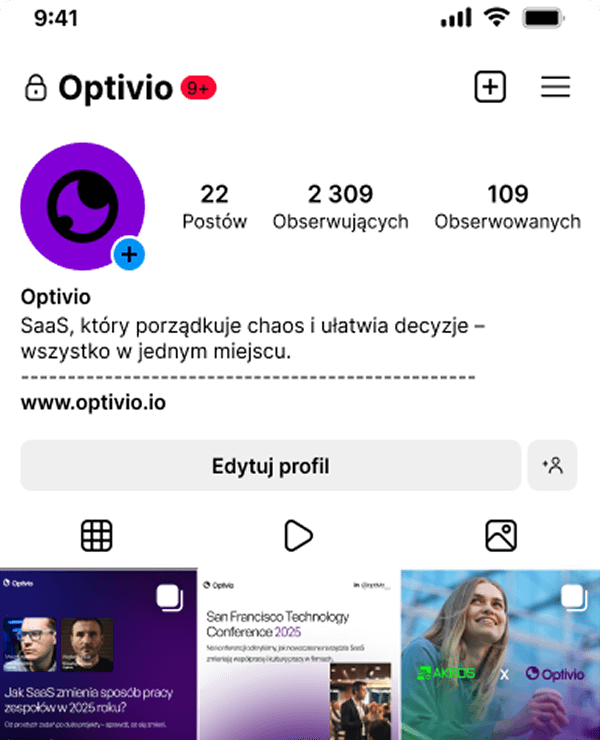Open the hamburger menu

point(556,87)
